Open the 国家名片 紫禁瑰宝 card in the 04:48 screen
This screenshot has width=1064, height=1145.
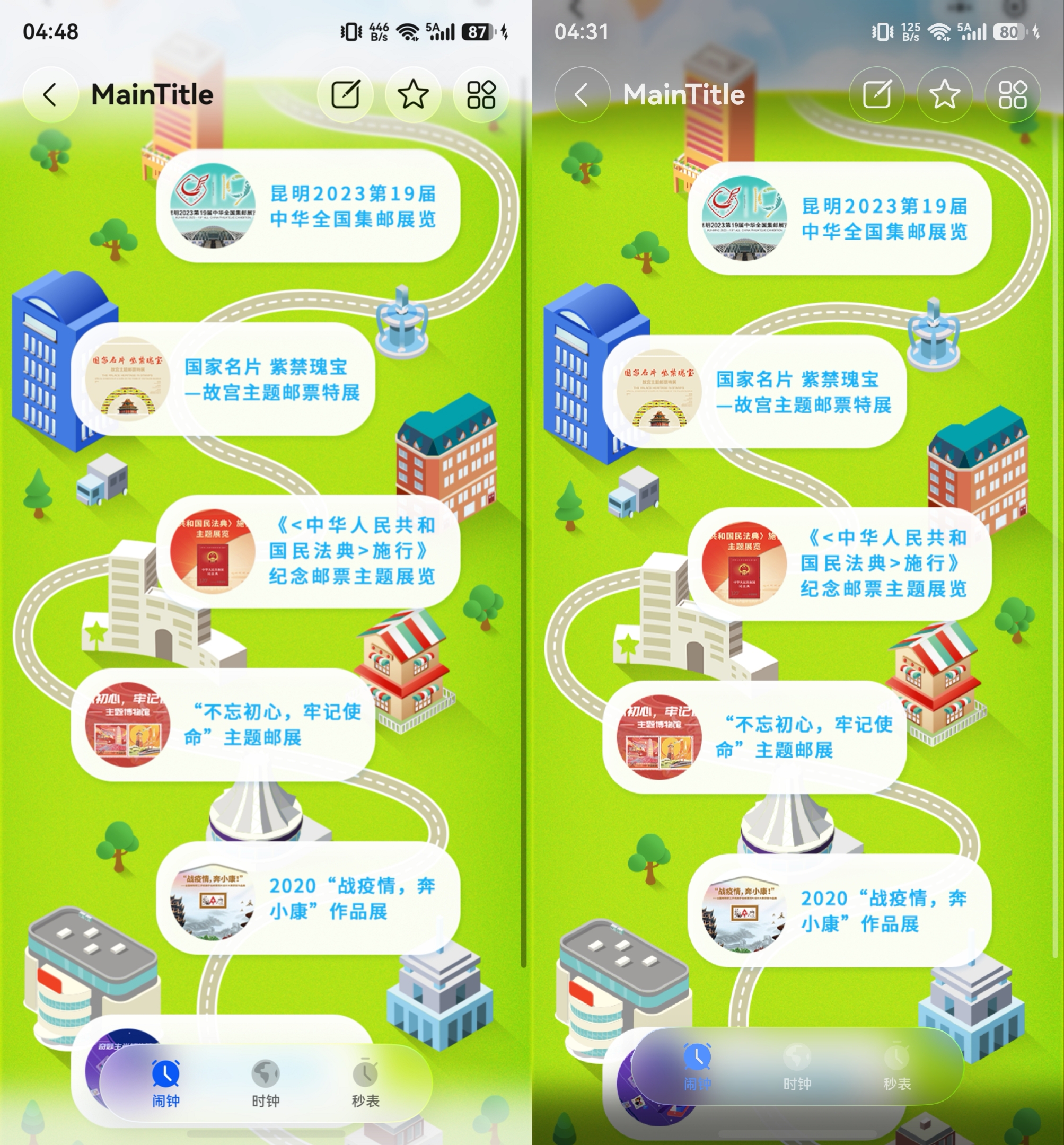tap(223, 379)
